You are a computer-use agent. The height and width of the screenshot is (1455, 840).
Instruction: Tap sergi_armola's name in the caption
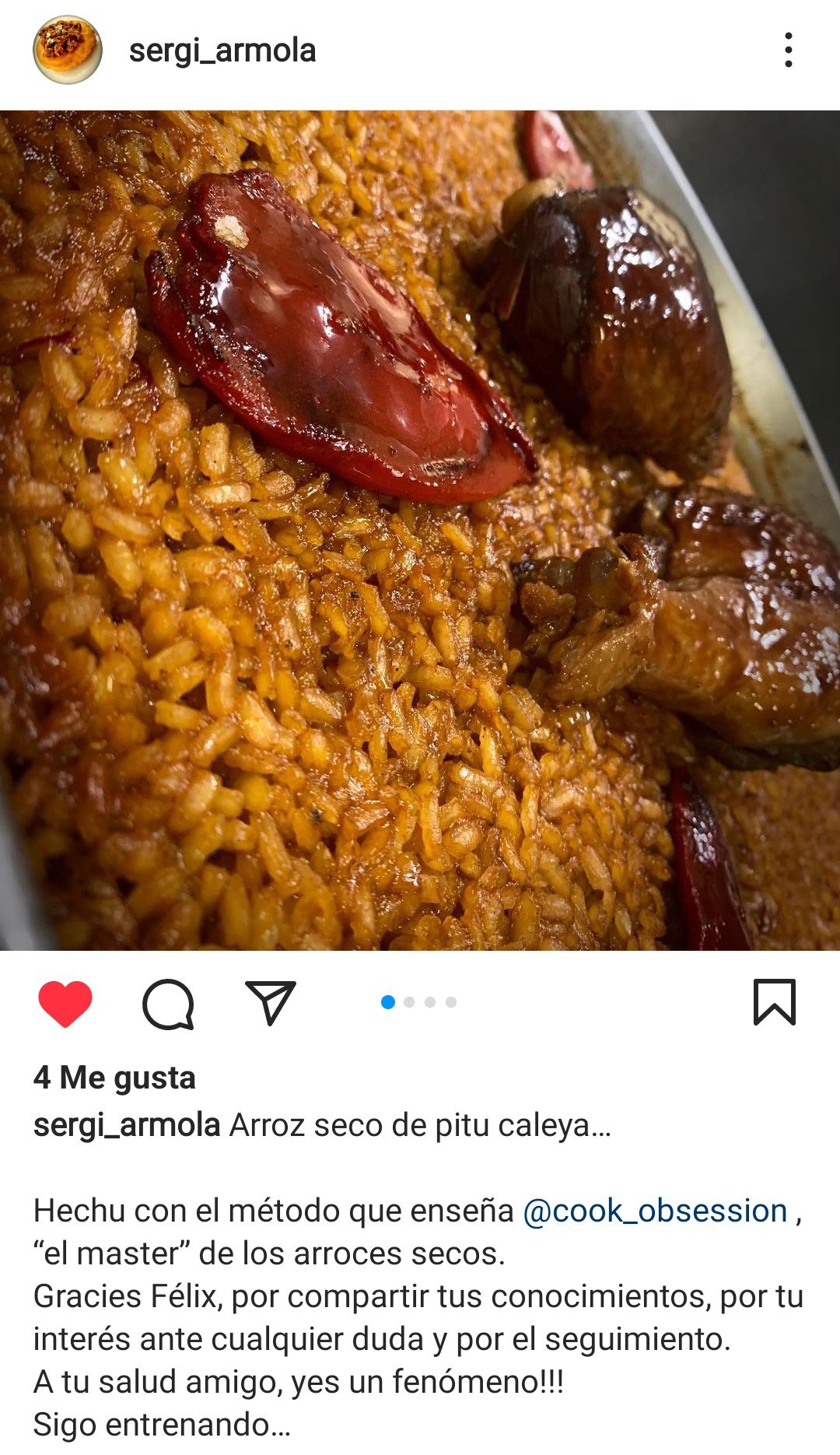[127, 1126]
